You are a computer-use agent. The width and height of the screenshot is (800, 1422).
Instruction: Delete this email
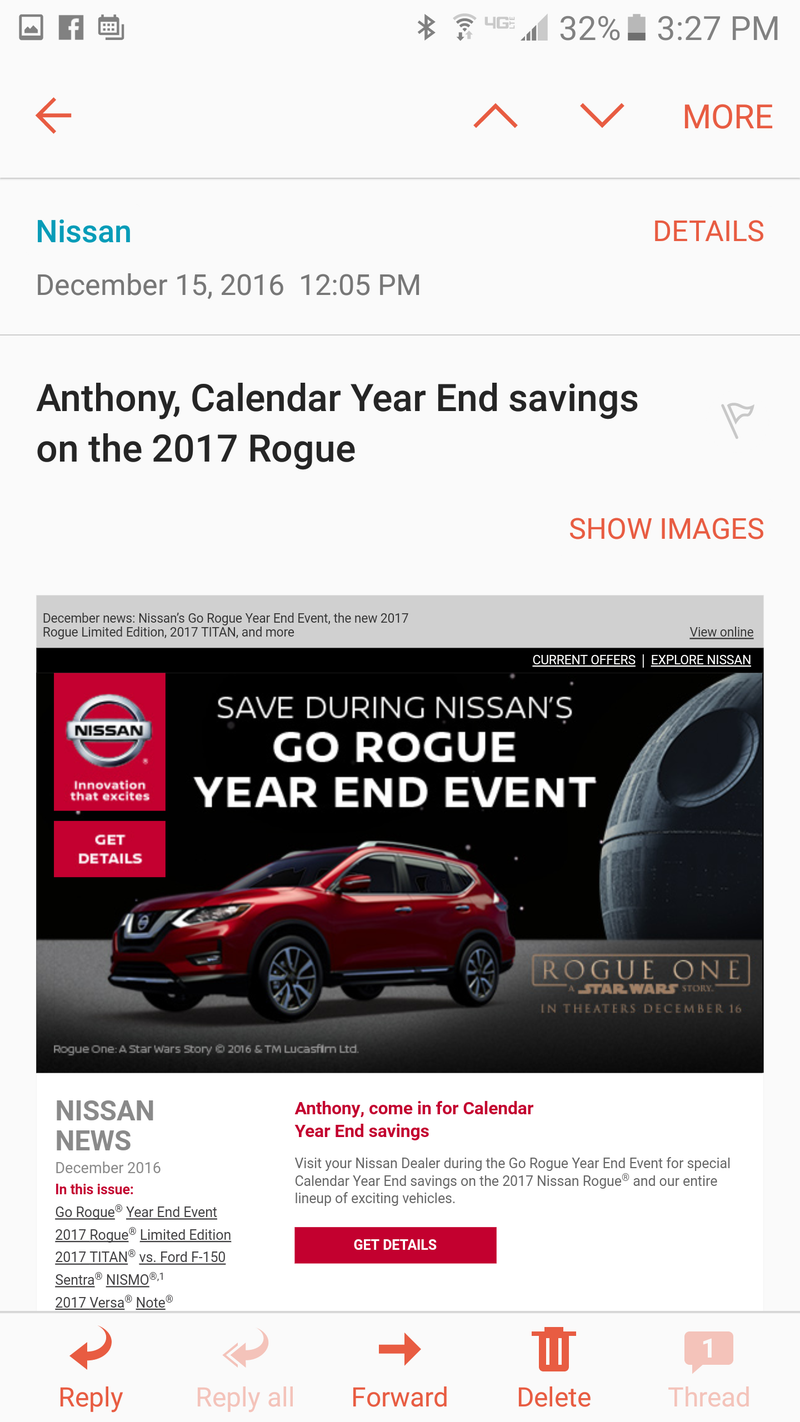click(x=553, y=1368)
